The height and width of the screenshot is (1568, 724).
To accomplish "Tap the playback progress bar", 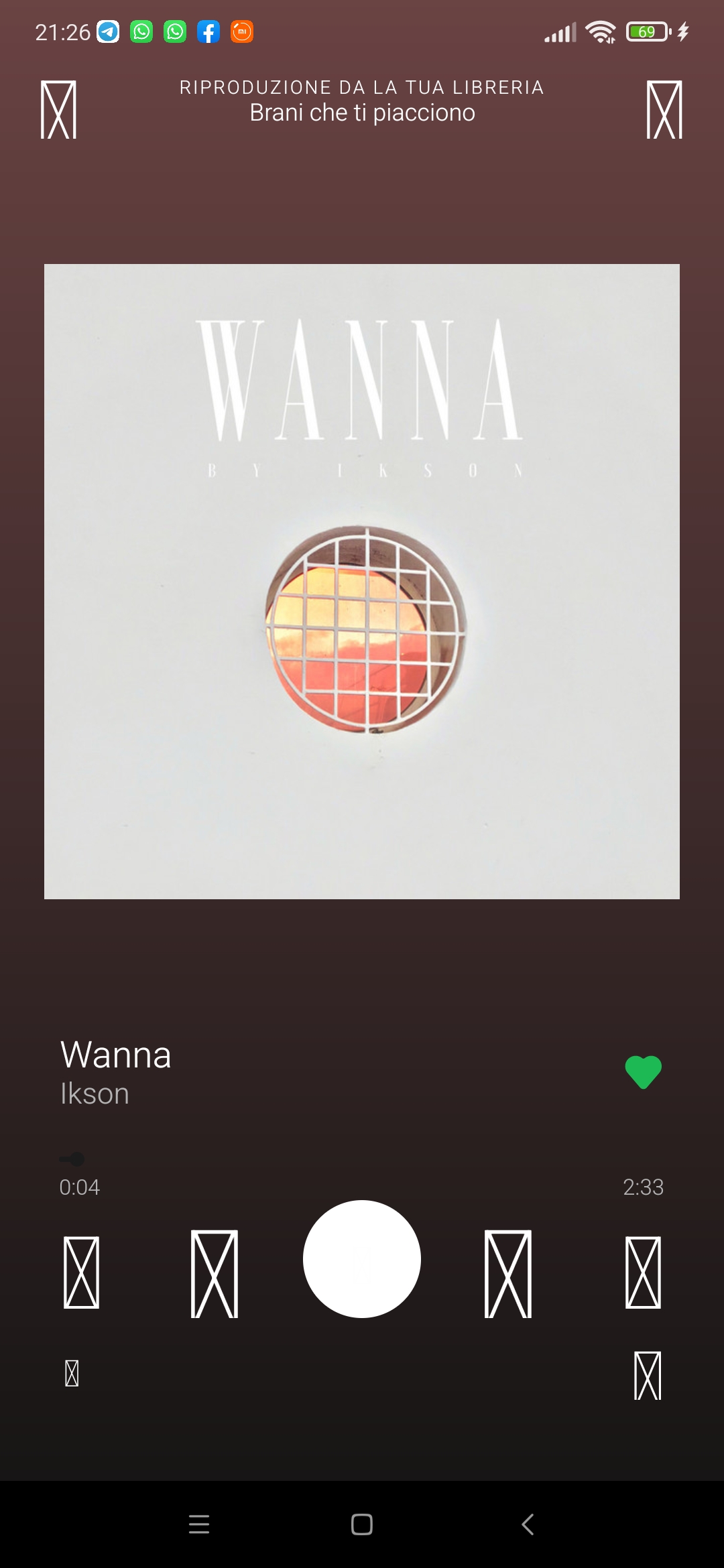I will [x=362, y=1159].
